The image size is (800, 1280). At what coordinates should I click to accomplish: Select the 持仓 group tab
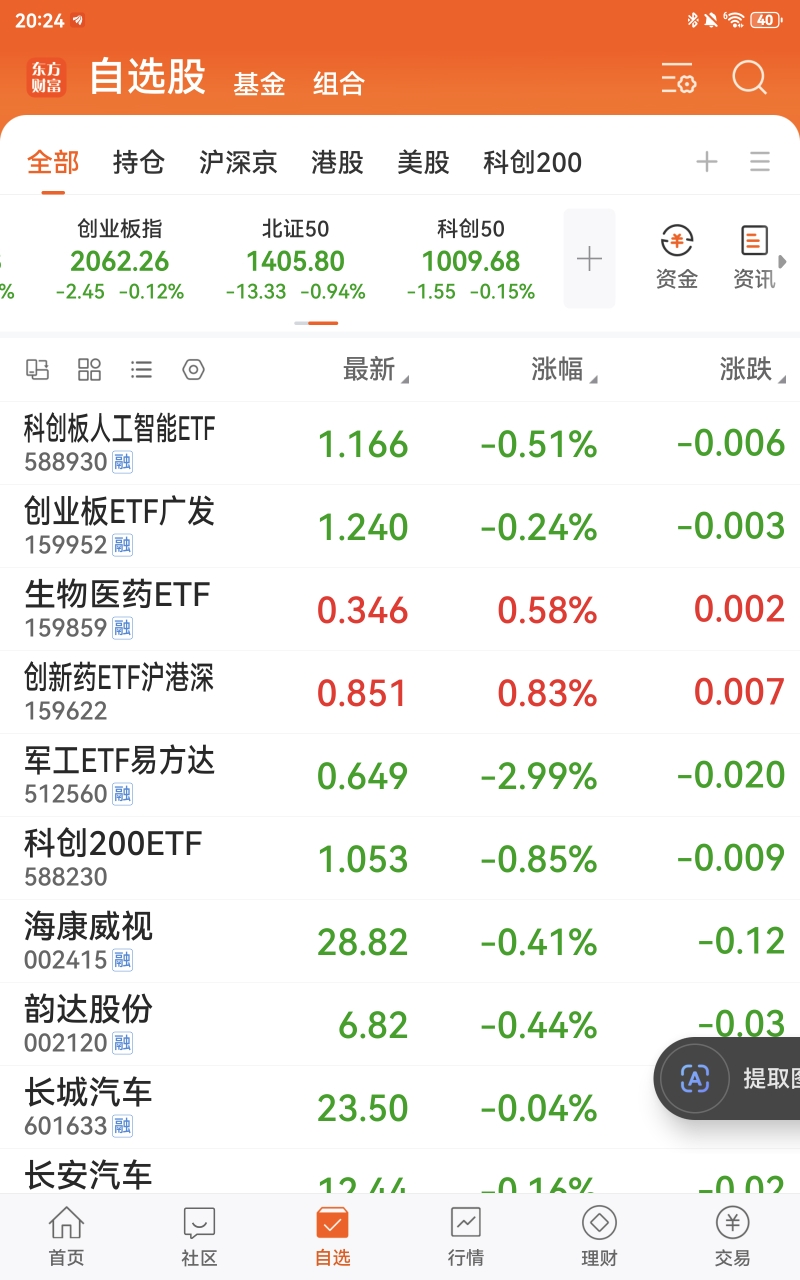tap(138, 162)
